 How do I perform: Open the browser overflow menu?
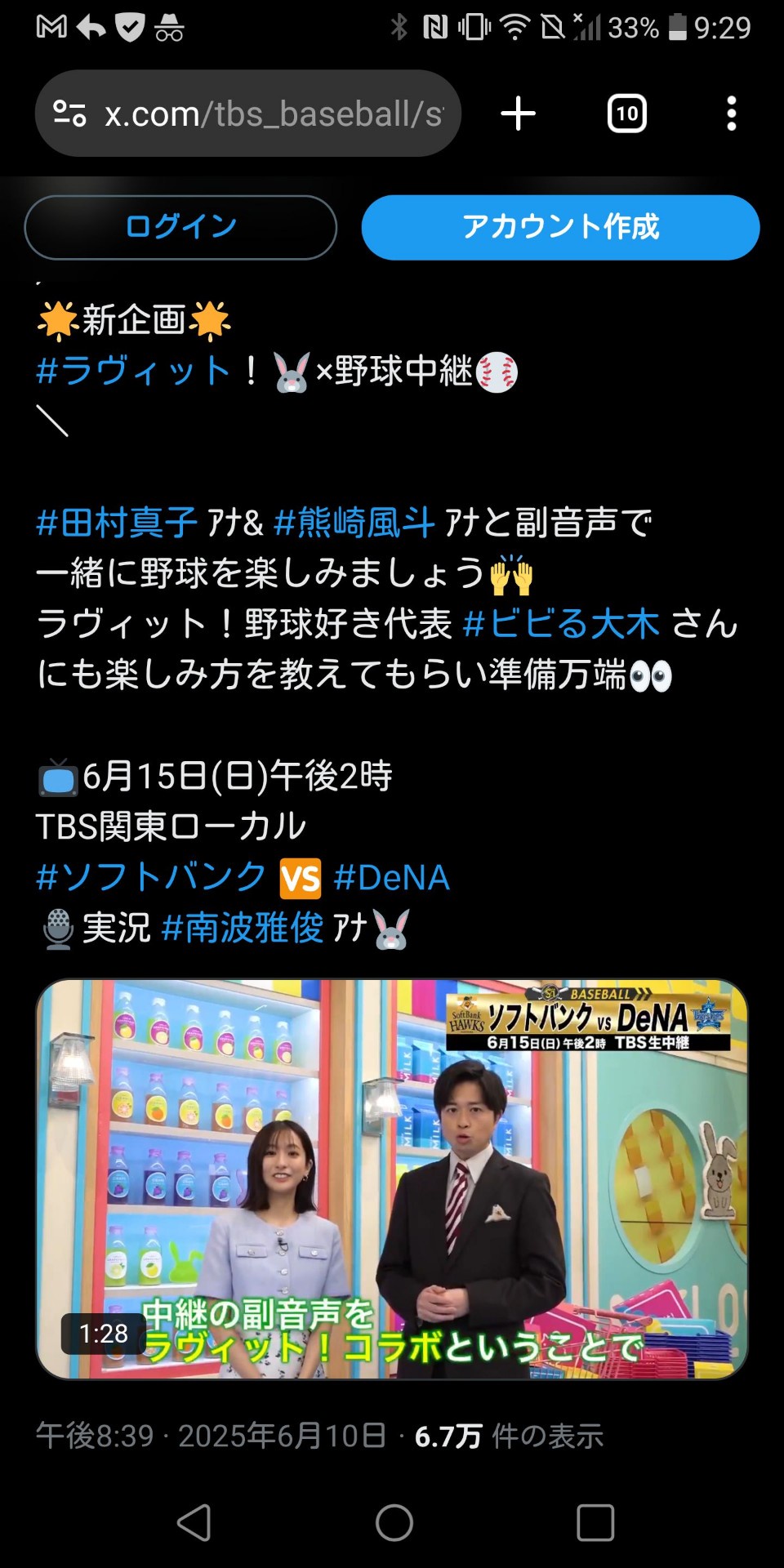(732, 114)
